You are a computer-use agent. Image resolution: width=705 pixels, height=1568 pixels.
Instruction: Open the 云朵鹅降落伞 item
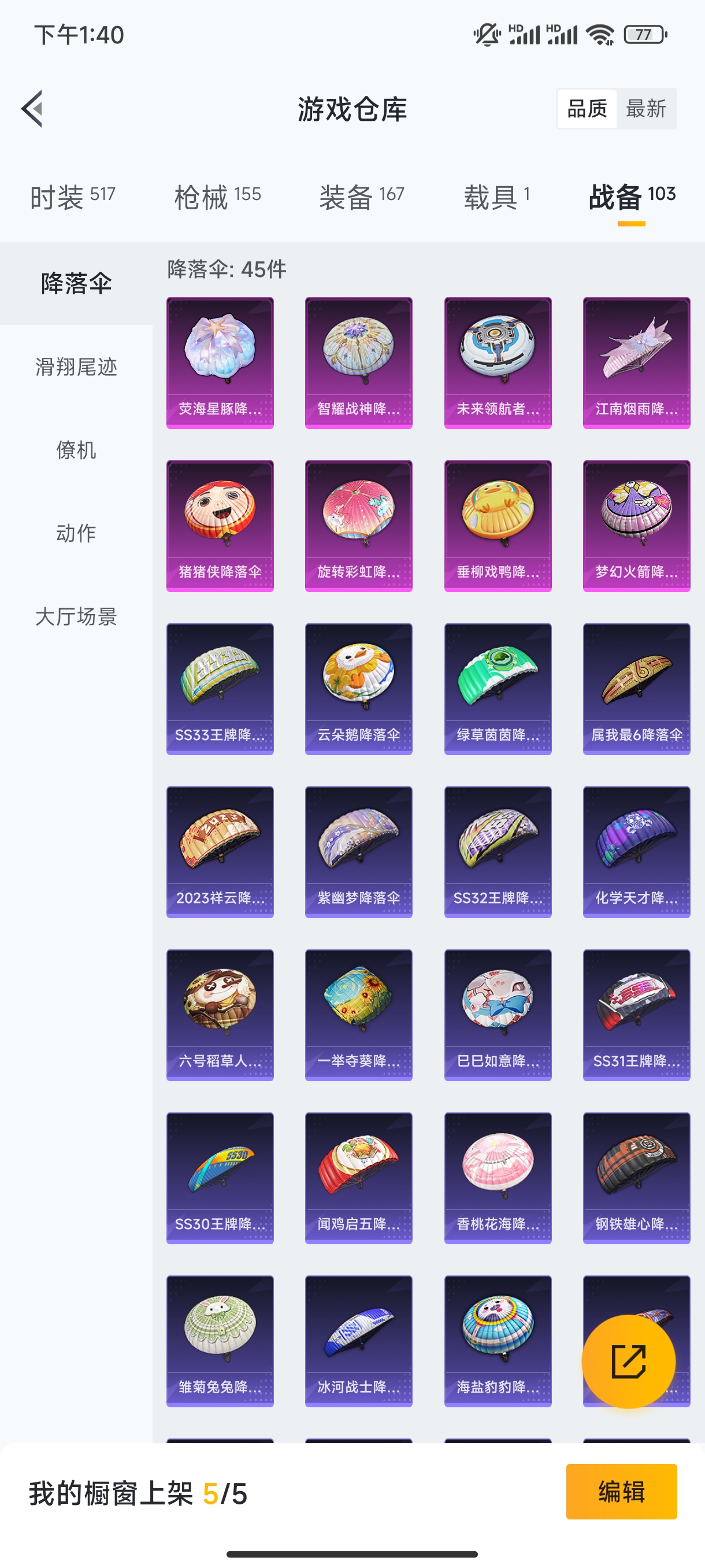359,689
